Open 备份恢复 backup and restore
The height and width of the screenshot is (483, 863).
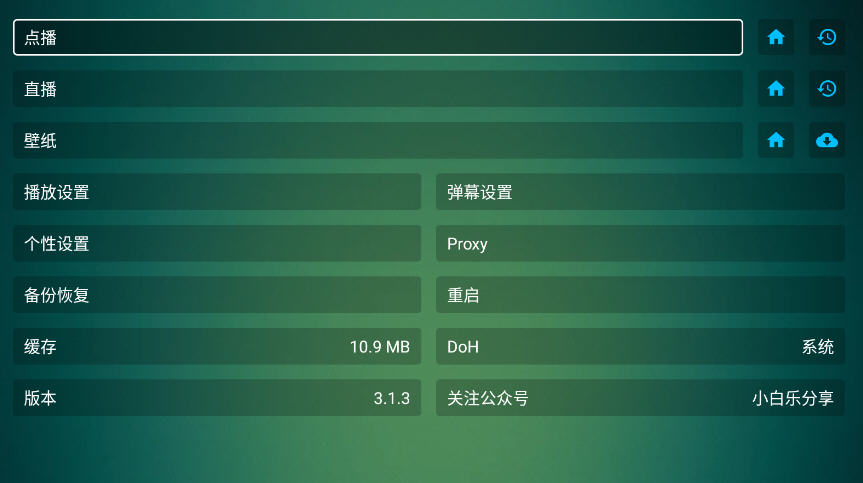point(217,295)
